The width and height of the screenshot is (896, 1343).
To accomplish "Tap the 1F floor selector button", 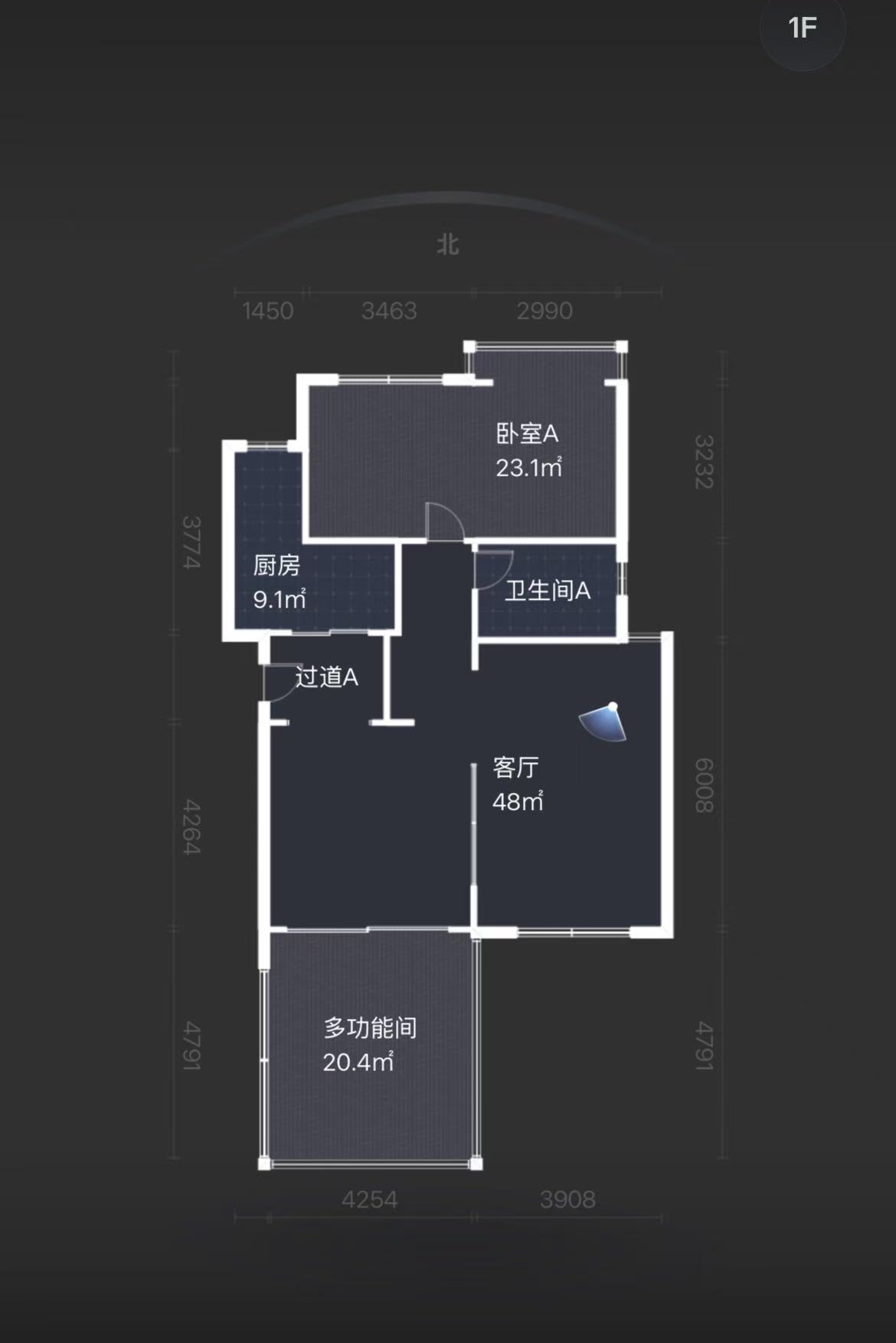I will (802, 29).
